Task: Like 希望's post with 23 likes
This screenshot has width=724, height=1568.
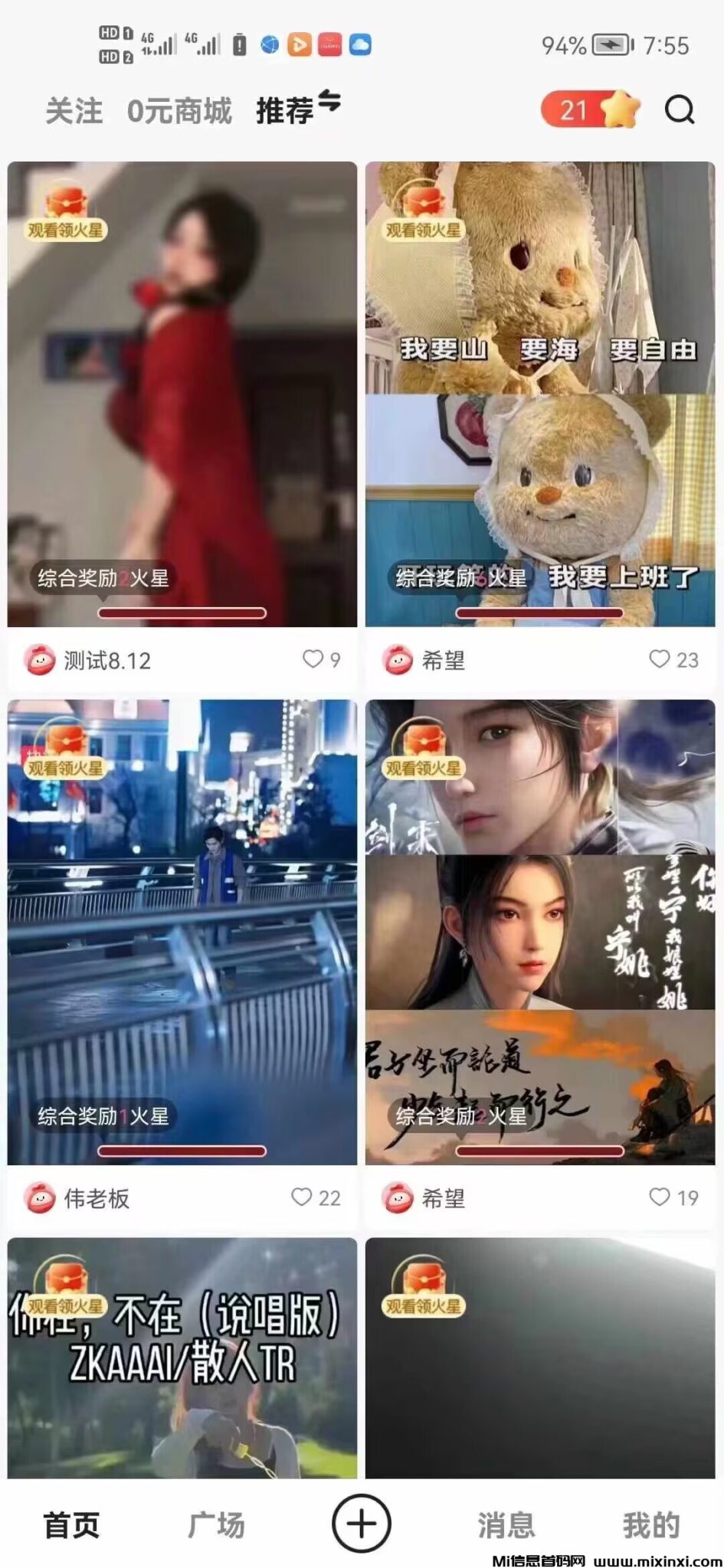Action: (x=659, y=659)
